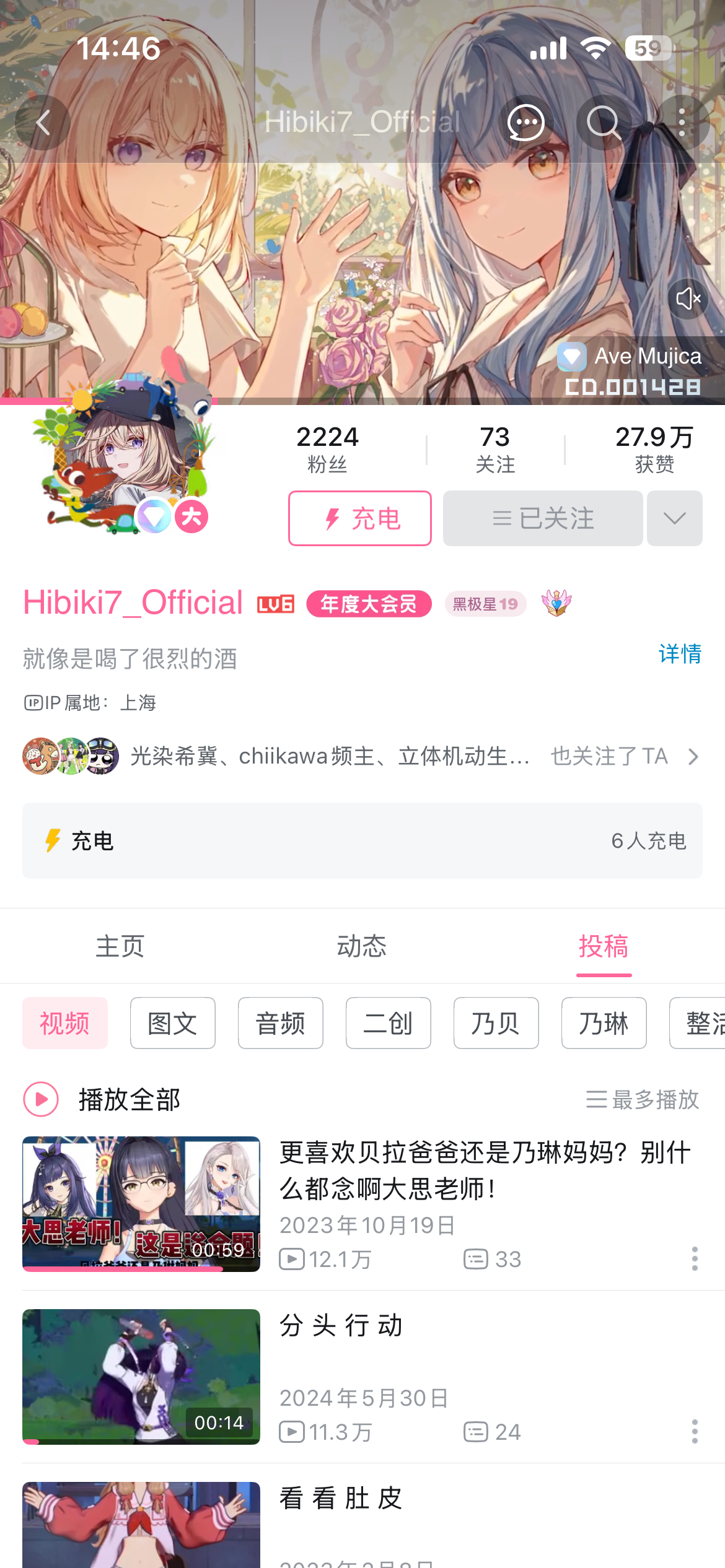Open the private message chat icon
The width and height of the screenshot is (725, 1568).
pyautogui.click(x=525, y=123)
